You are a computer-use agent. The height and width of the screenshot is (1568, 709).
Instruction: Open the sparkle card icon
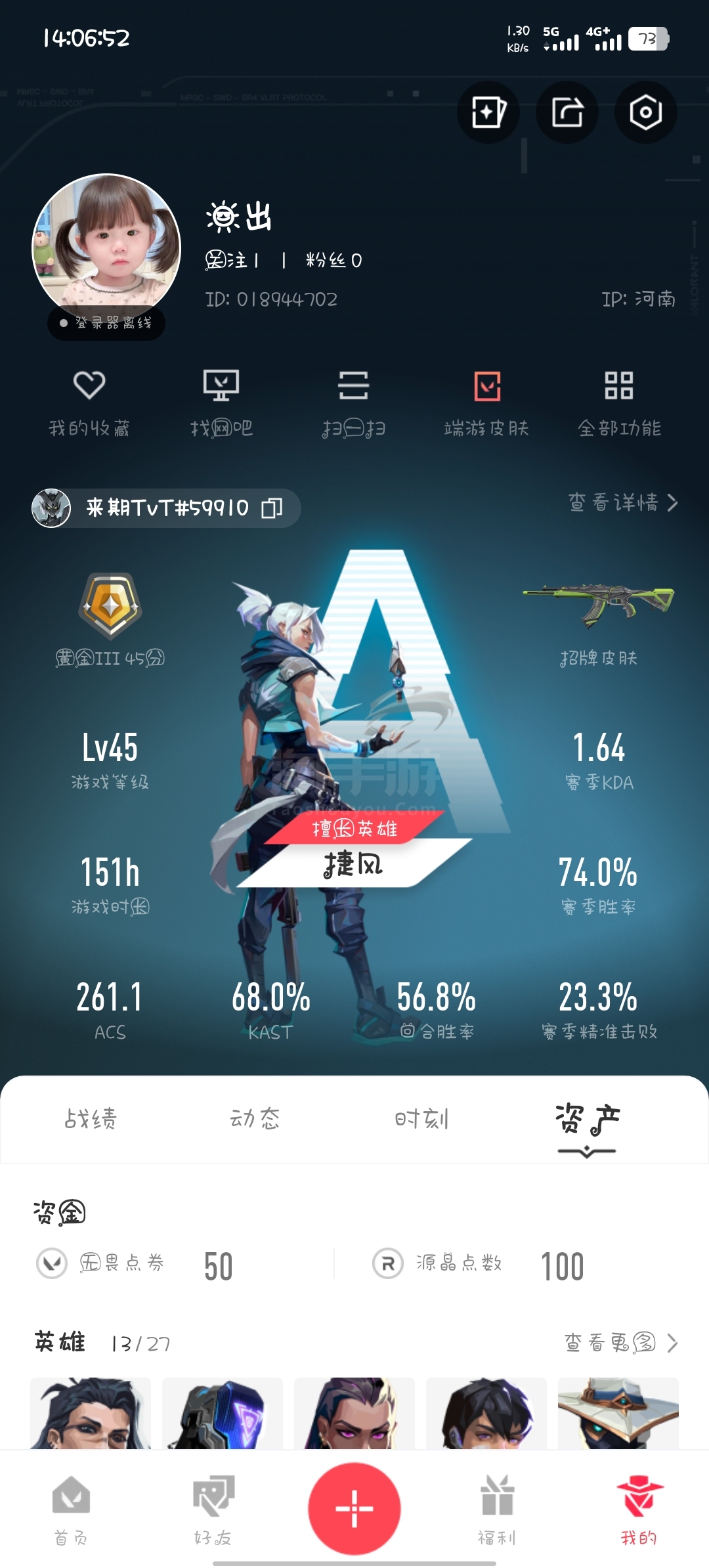point(488,112)
